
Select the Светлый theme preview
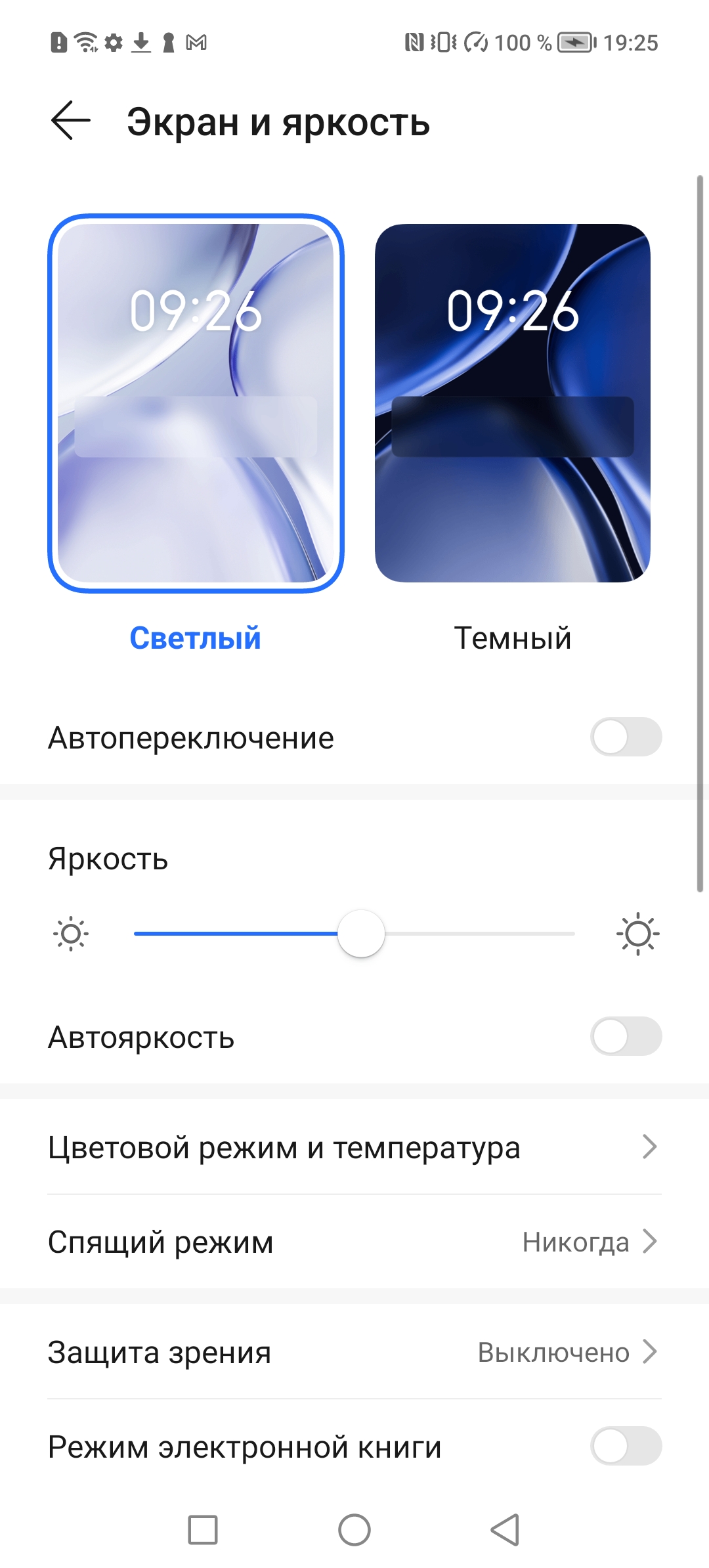[x=196, y=403]
